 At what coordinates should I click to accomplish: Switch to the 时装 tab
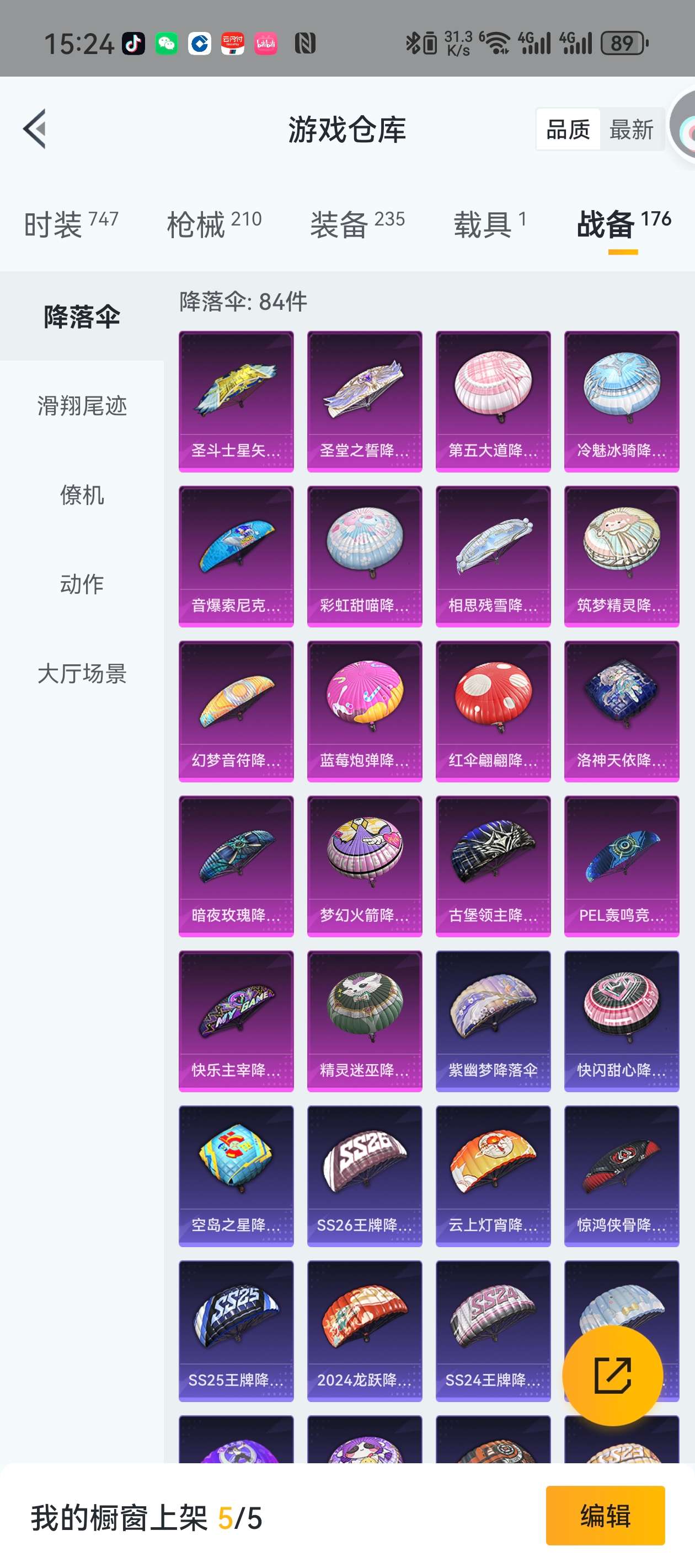pyautogui.click(x=71, y=224)
